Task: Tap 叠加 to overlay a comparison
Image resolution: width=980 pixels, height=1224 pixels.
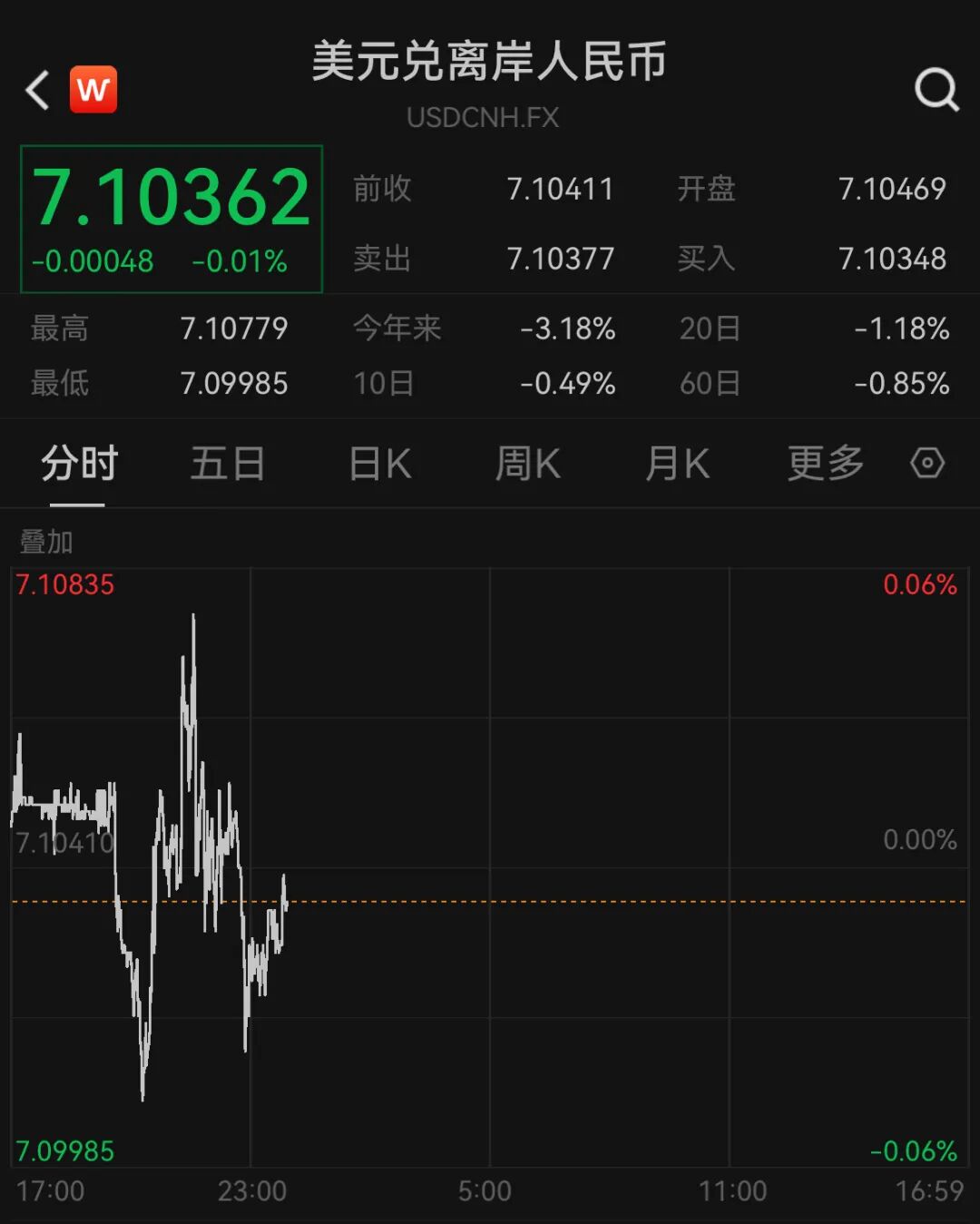Action: 46,542
